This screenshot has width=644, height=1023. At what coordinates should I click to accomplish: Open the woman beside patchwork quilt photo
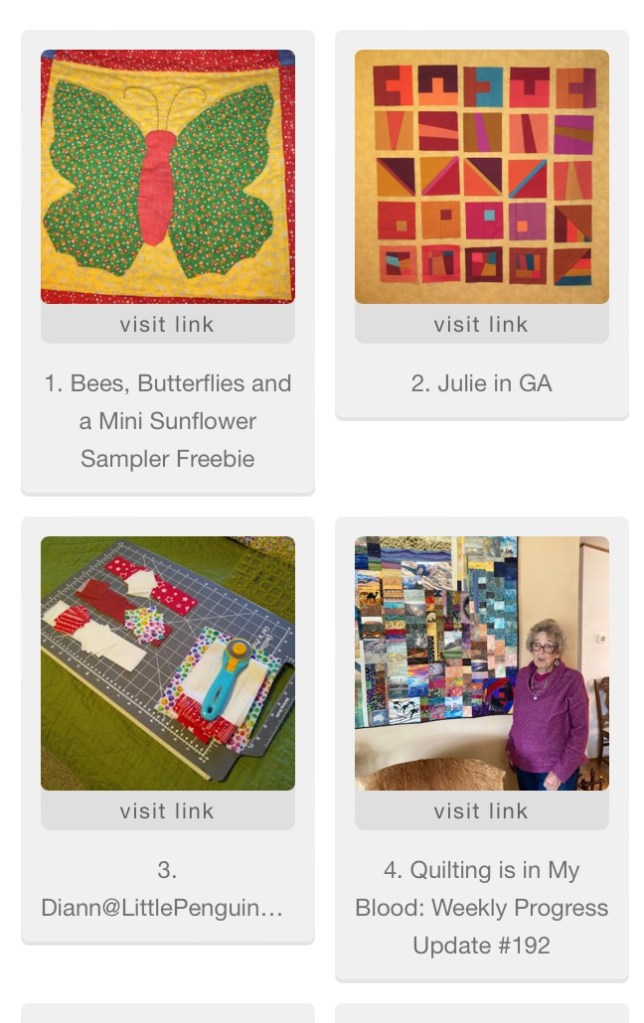coord(481,663)
